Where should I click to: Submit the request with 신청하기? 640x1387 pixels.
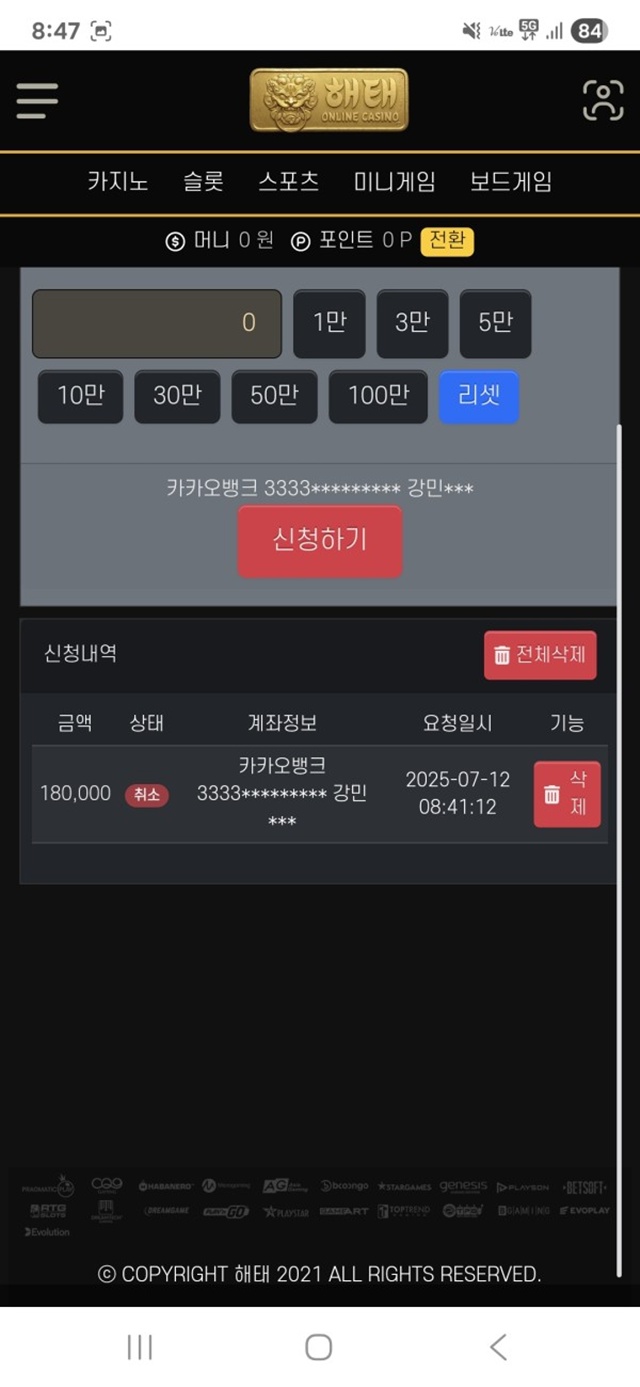pyautogui.click(x=320, y=541)
